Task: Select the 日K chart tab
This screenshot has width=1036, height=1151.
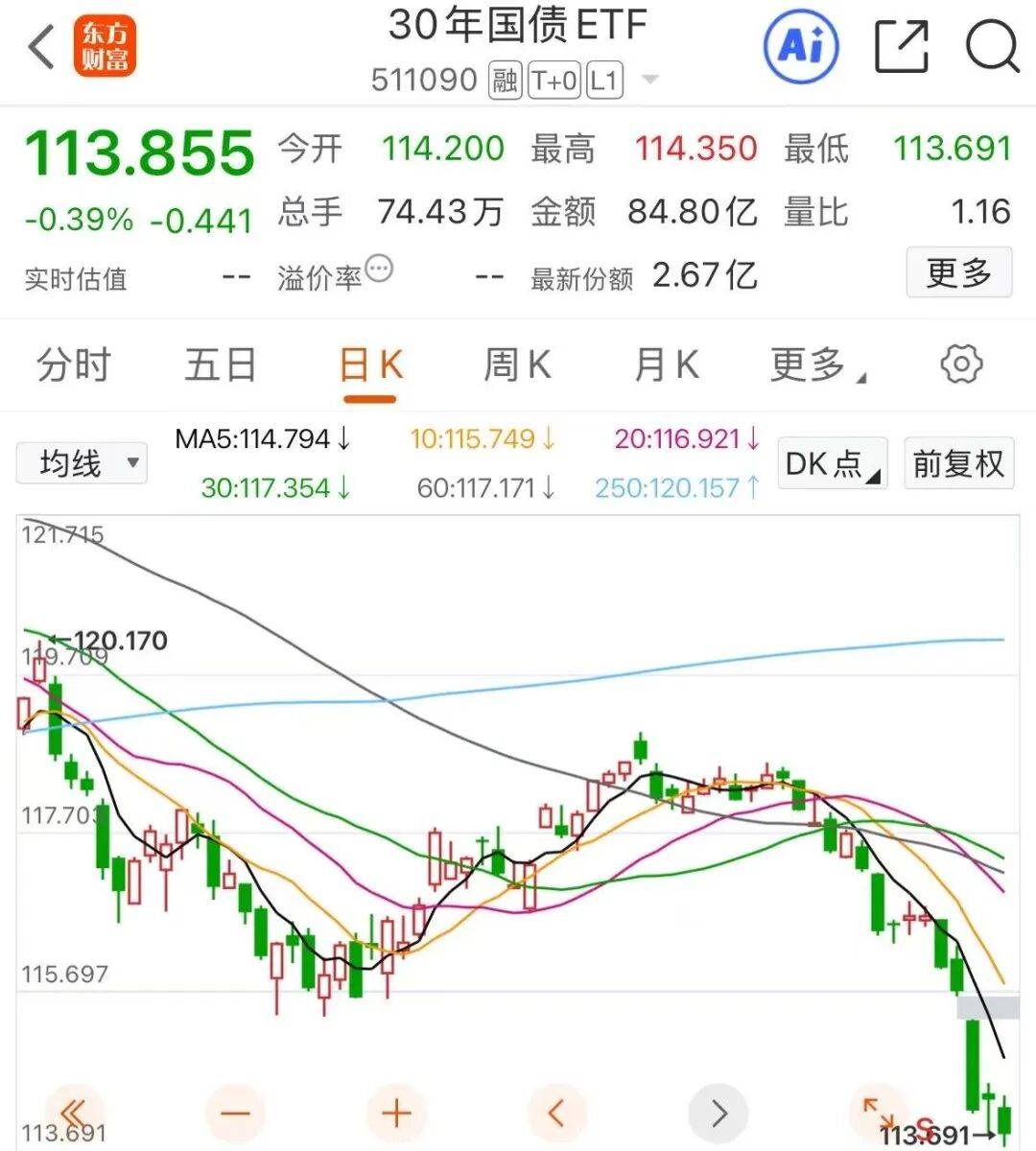Action: pyautogui.click(x=370, y=365)
